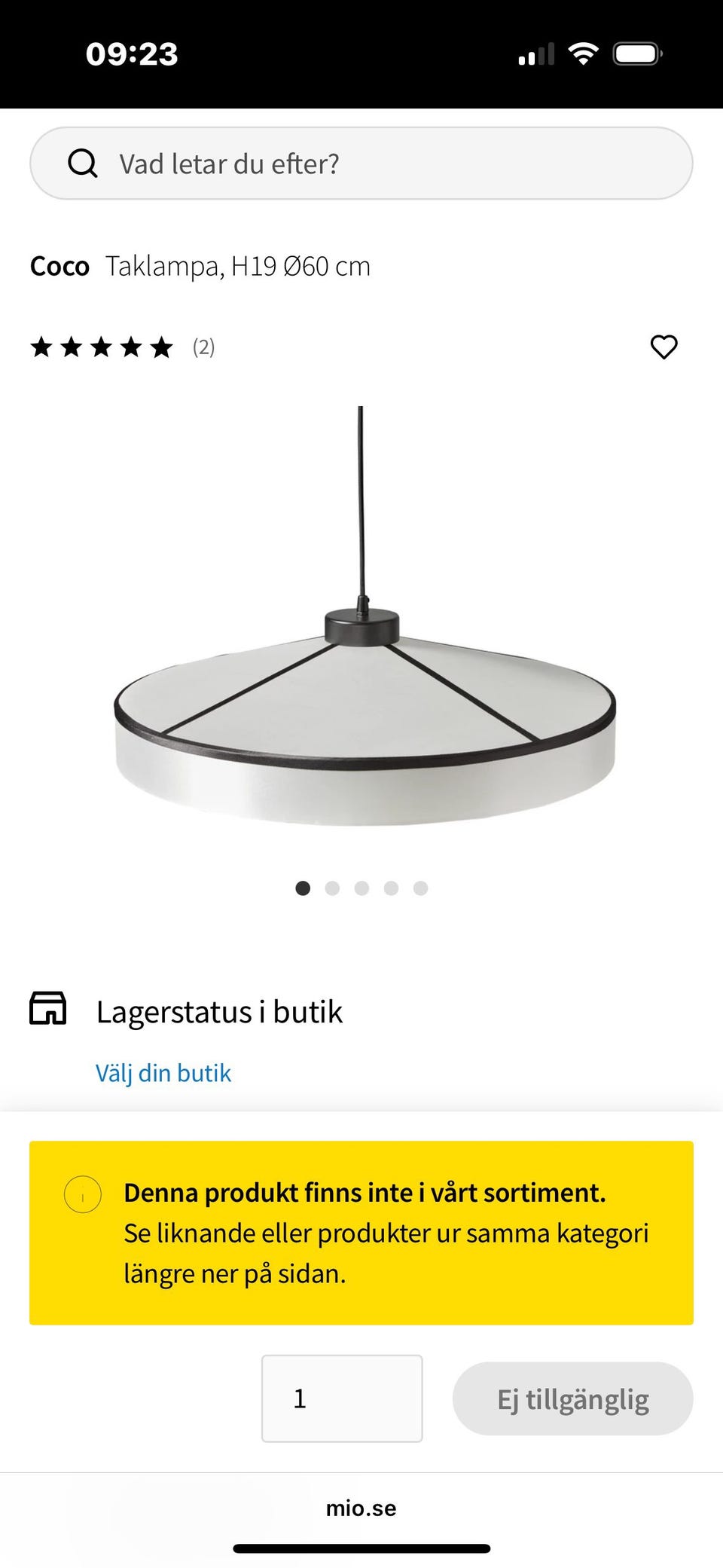Open store selection via Välj din butik

click(x=163, y=1072)
